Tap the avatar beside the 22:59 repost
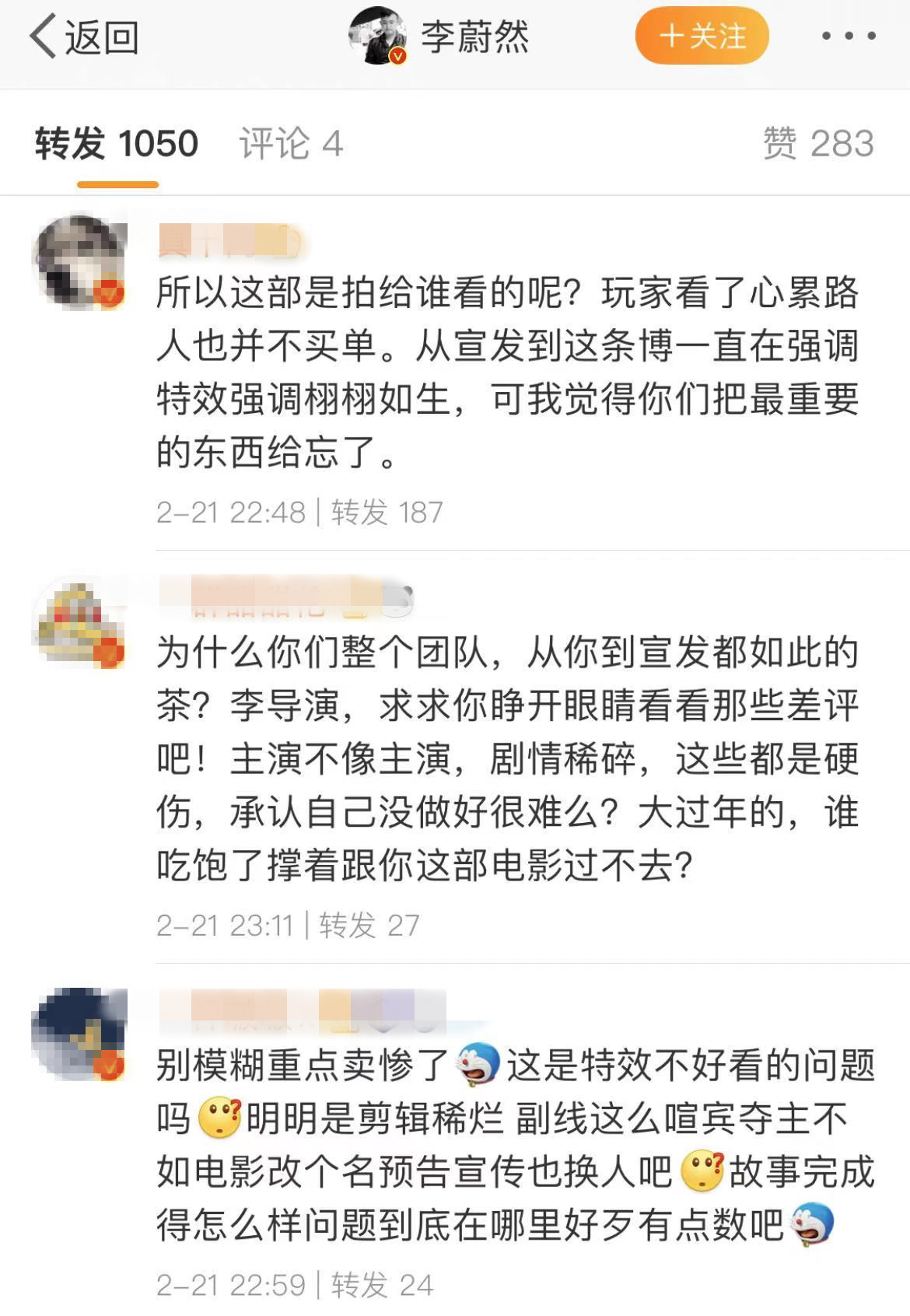This screenshot has height=1316, width=910. (x=79, y=1033)
